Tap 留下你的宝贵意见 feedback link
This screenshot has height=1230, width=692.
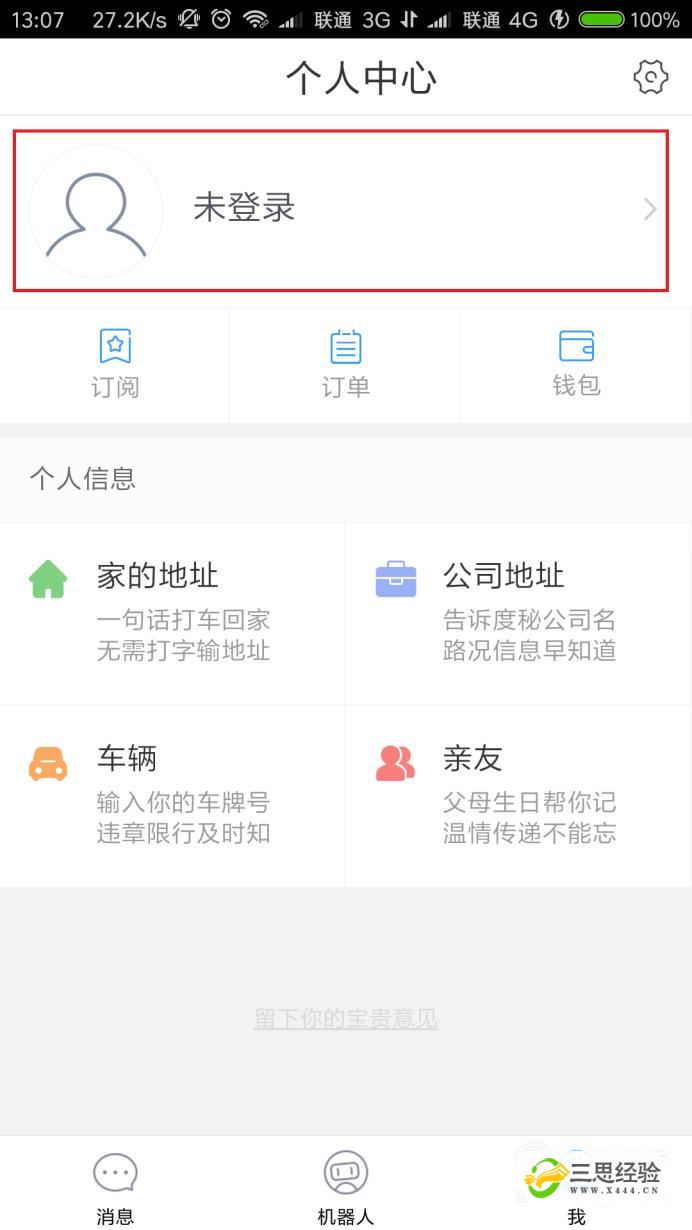coord(346,1019)
